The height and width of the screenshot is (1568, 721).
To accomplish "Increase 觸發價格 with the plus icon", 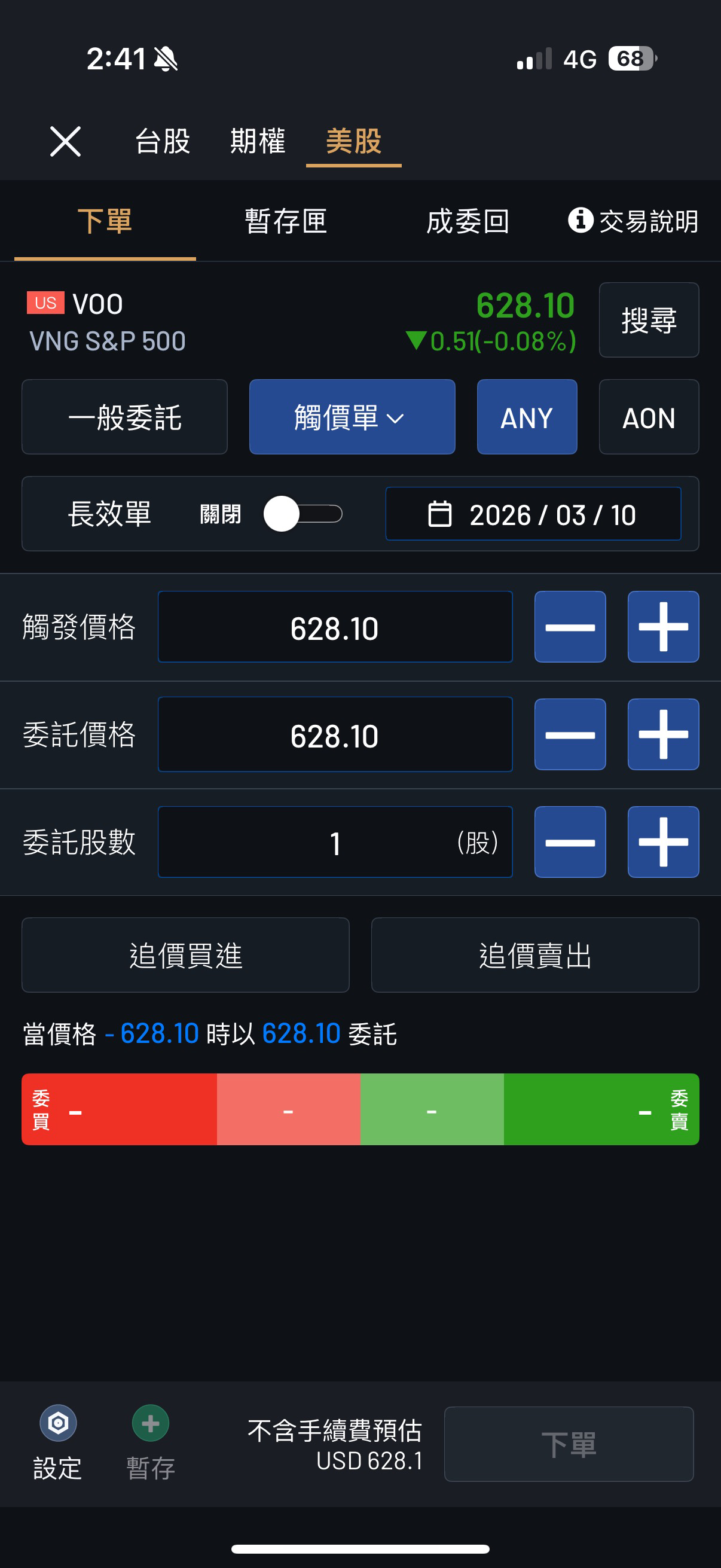I will pyautogui.click(x=662, y=626).
